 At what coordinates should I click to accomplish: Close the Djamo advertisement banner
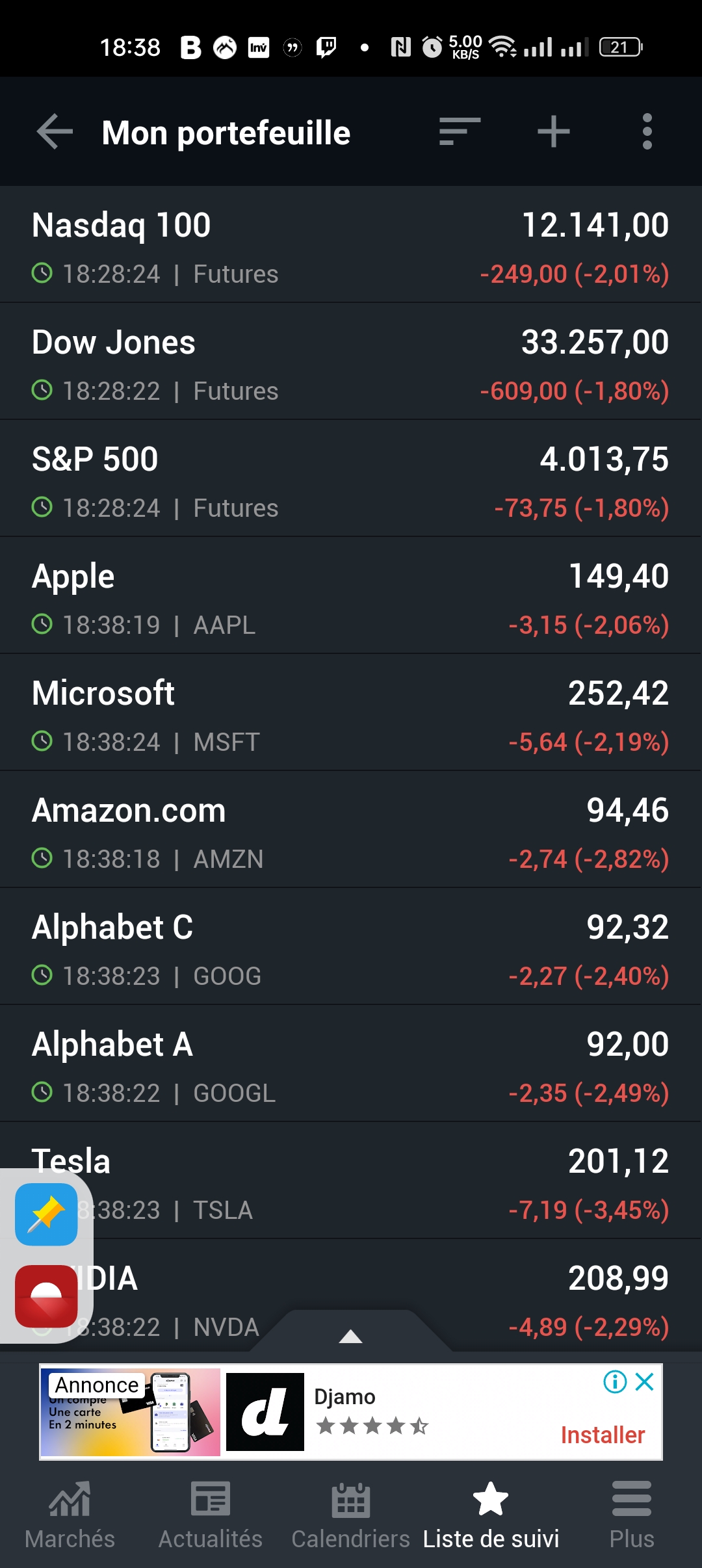click(644, 1382)
